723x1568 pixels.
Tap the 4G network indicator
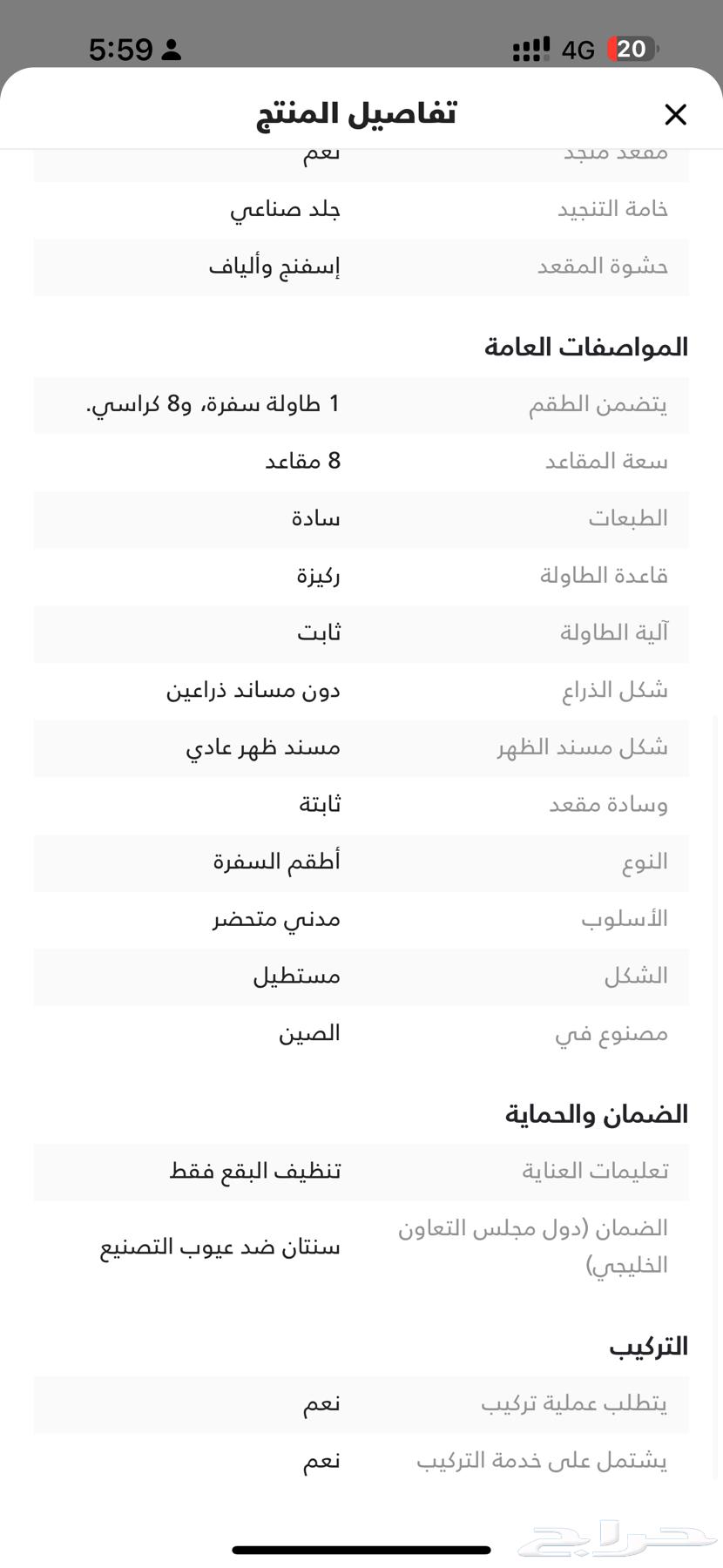[x=577, y=49]
